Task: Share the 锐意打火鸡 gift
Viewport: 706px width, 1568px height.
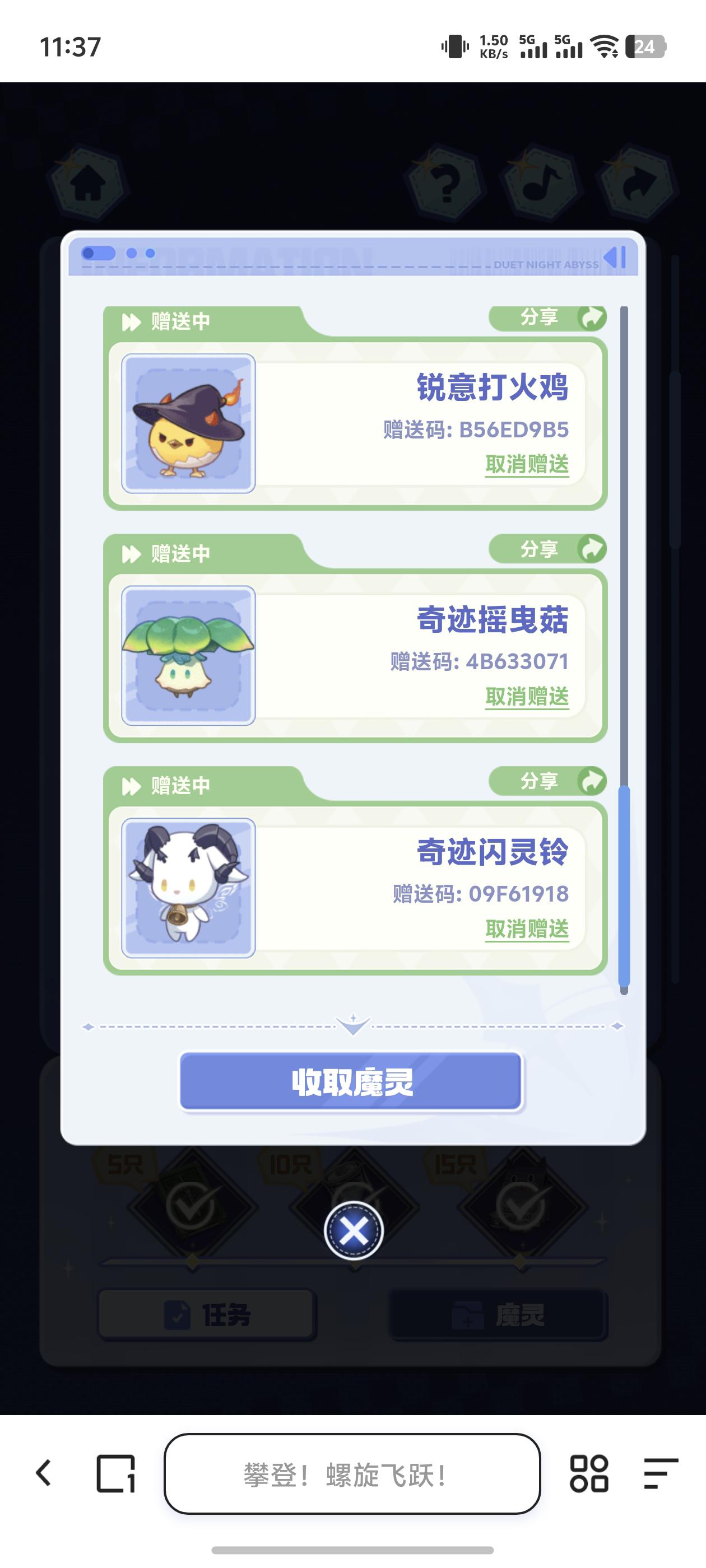Action: point(547,318)
